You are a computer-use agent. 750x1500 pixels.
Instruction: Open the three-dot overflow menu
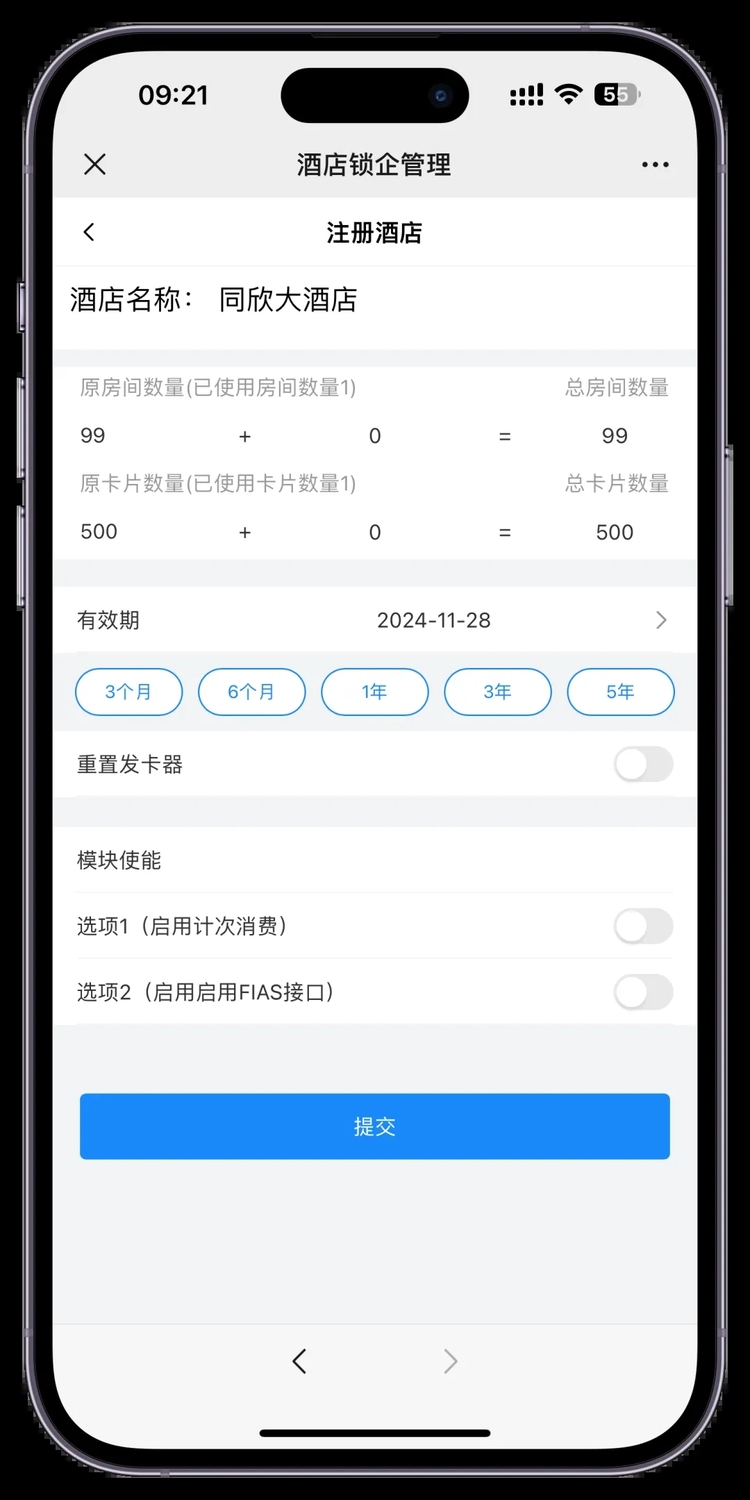pos(655,165)
